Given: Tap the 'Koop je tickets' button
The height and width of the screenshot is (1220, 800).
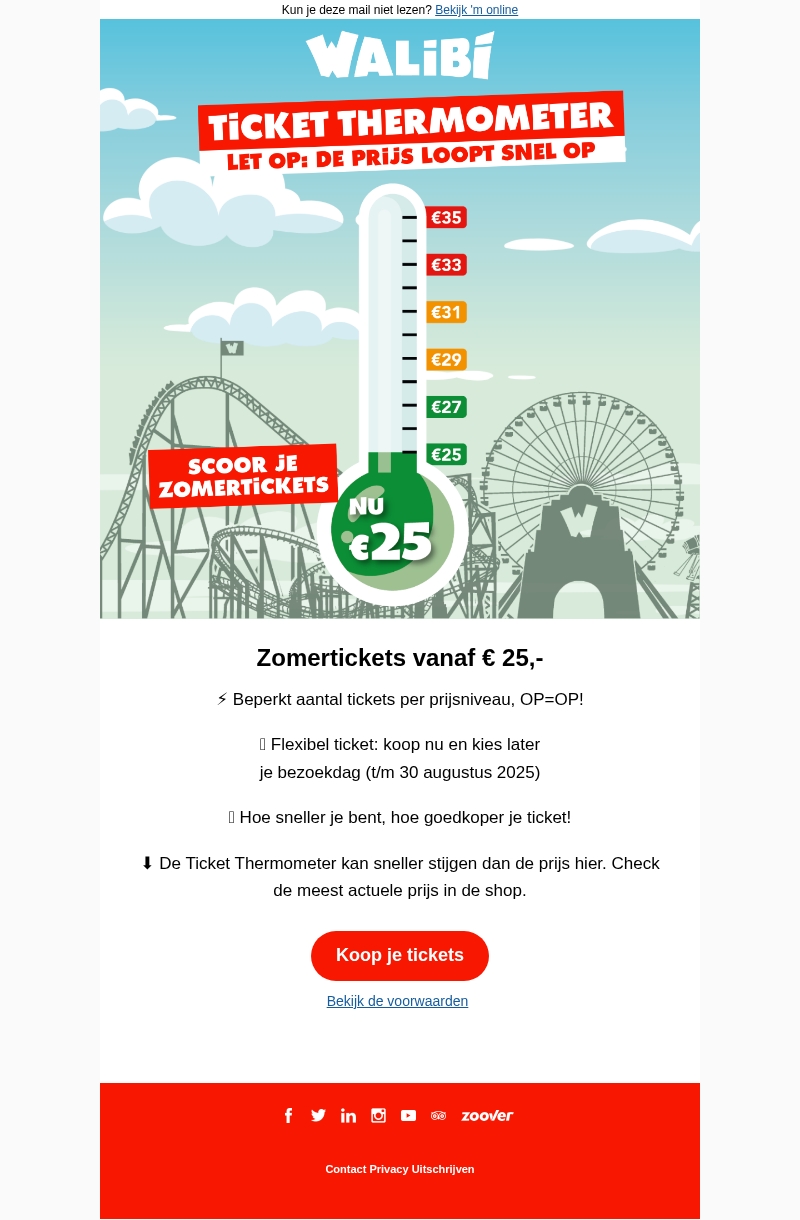Looking at the screenshot, I should 400,955.
